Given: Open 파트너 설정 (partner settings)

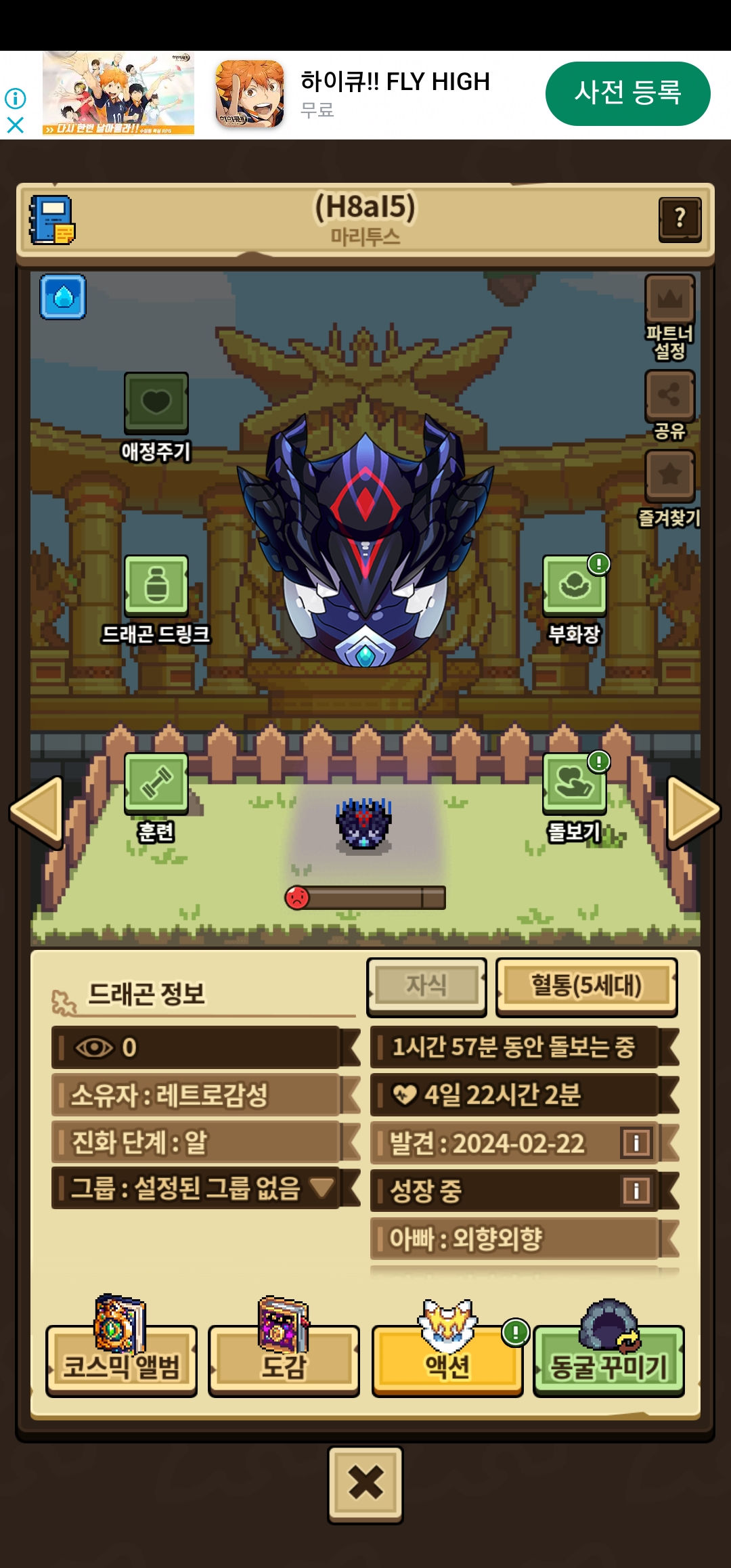Looking at the screenshot, I should pyautogui.click(x=669, y=300).
